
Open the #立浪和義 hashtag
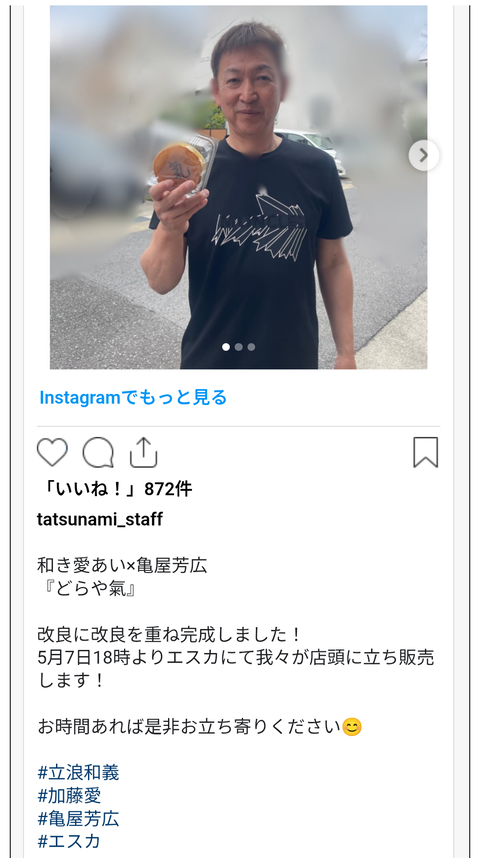click(78, 773)
